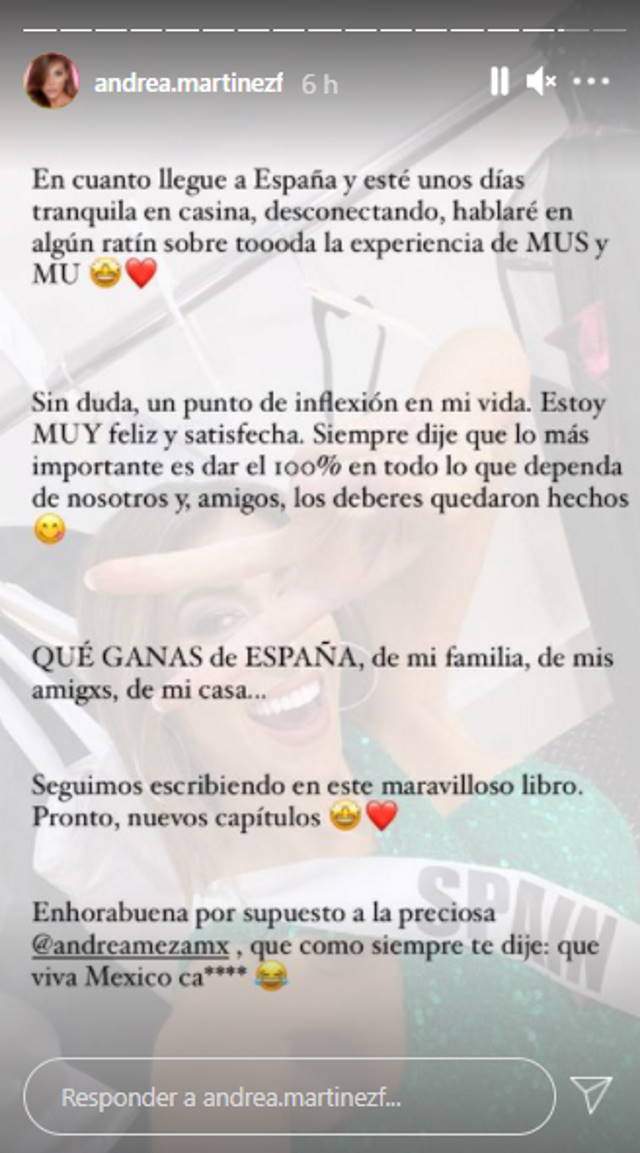The image size is (640, 1153).
Task: Open the andrea.martinezf username link
Action: (x=189, y=84)
